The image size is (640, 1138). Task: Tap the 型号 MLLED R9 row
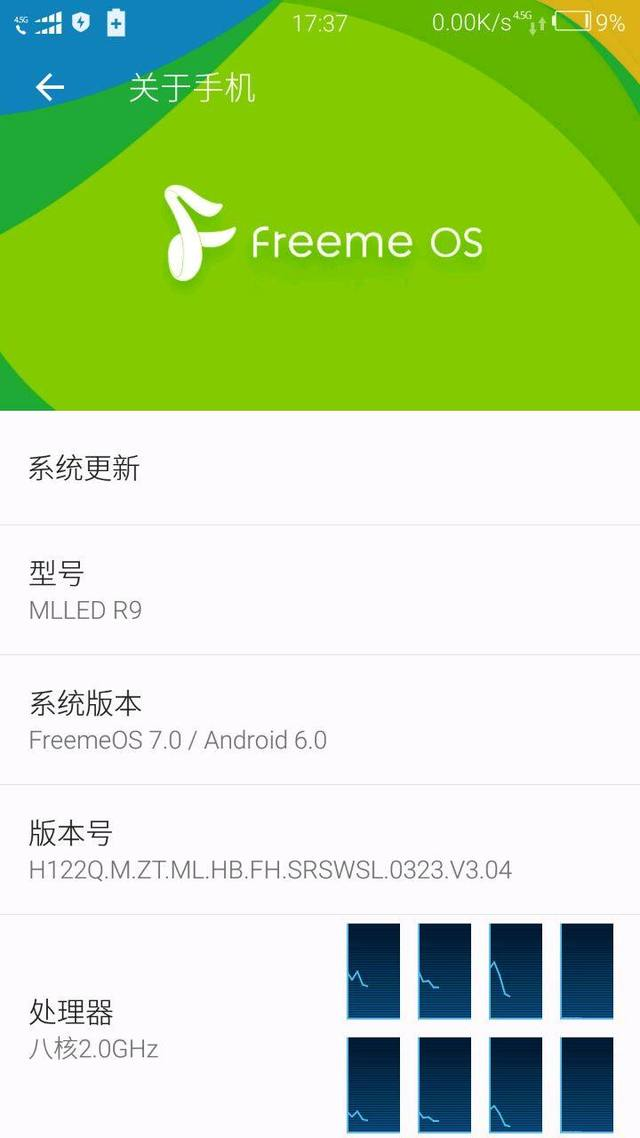[320, 590]
